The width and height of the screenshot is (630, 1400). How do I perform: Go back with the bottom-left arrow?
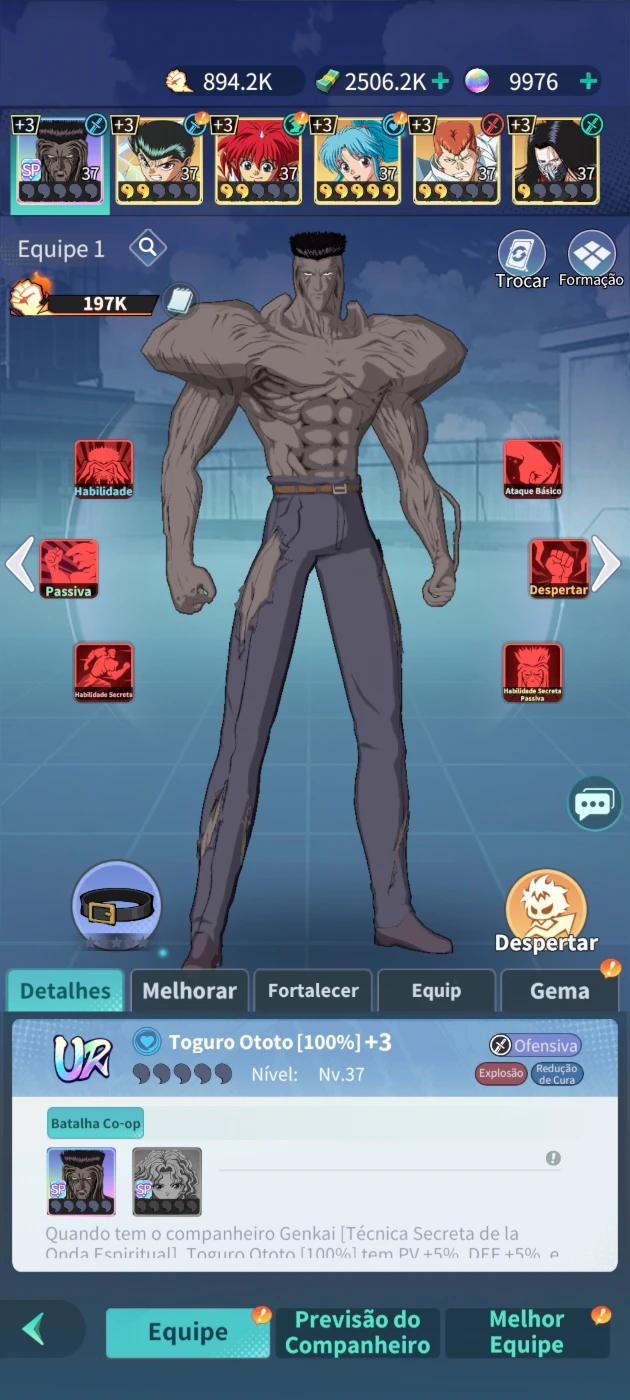(x=35, y=1329)
